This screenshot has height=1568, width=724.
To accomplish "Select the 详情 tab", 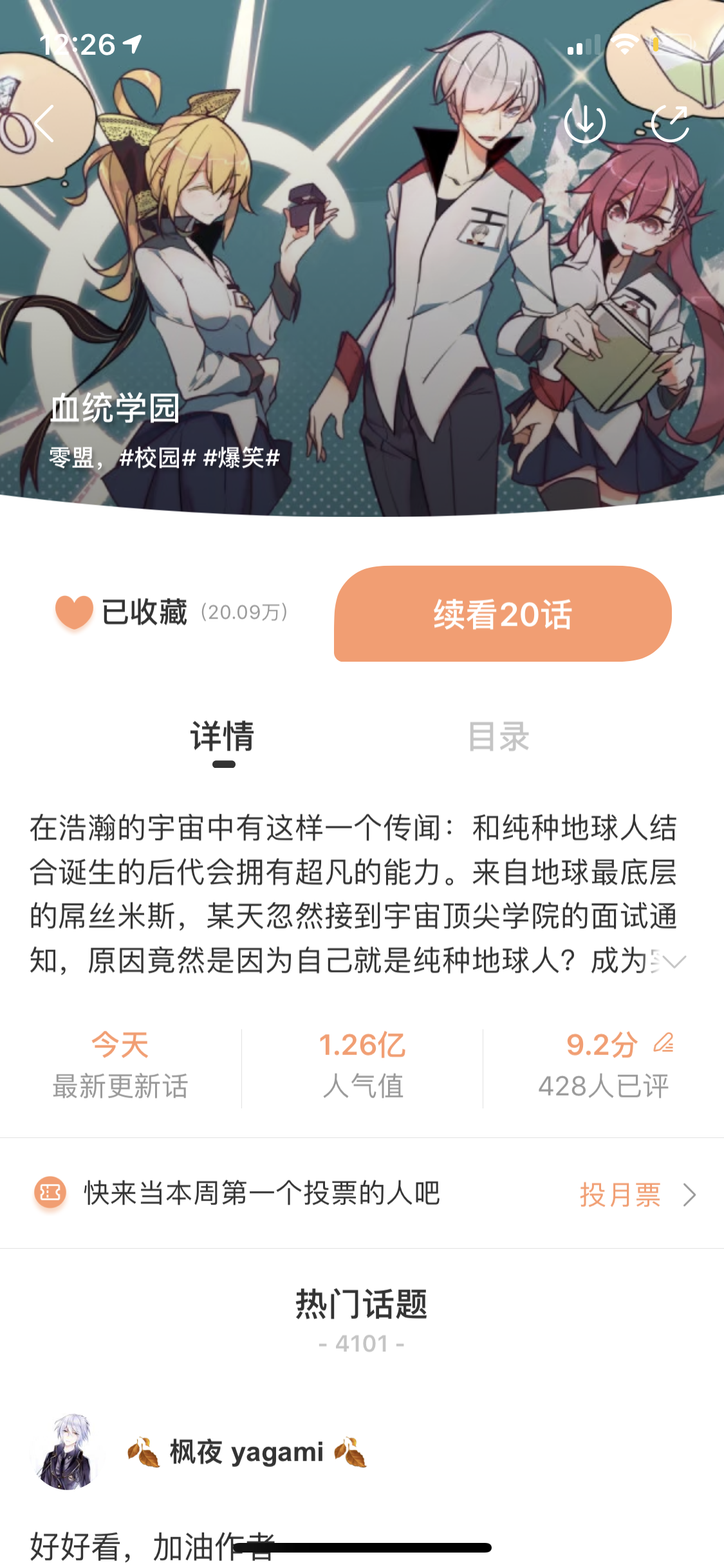I will (x=223, y=736).
